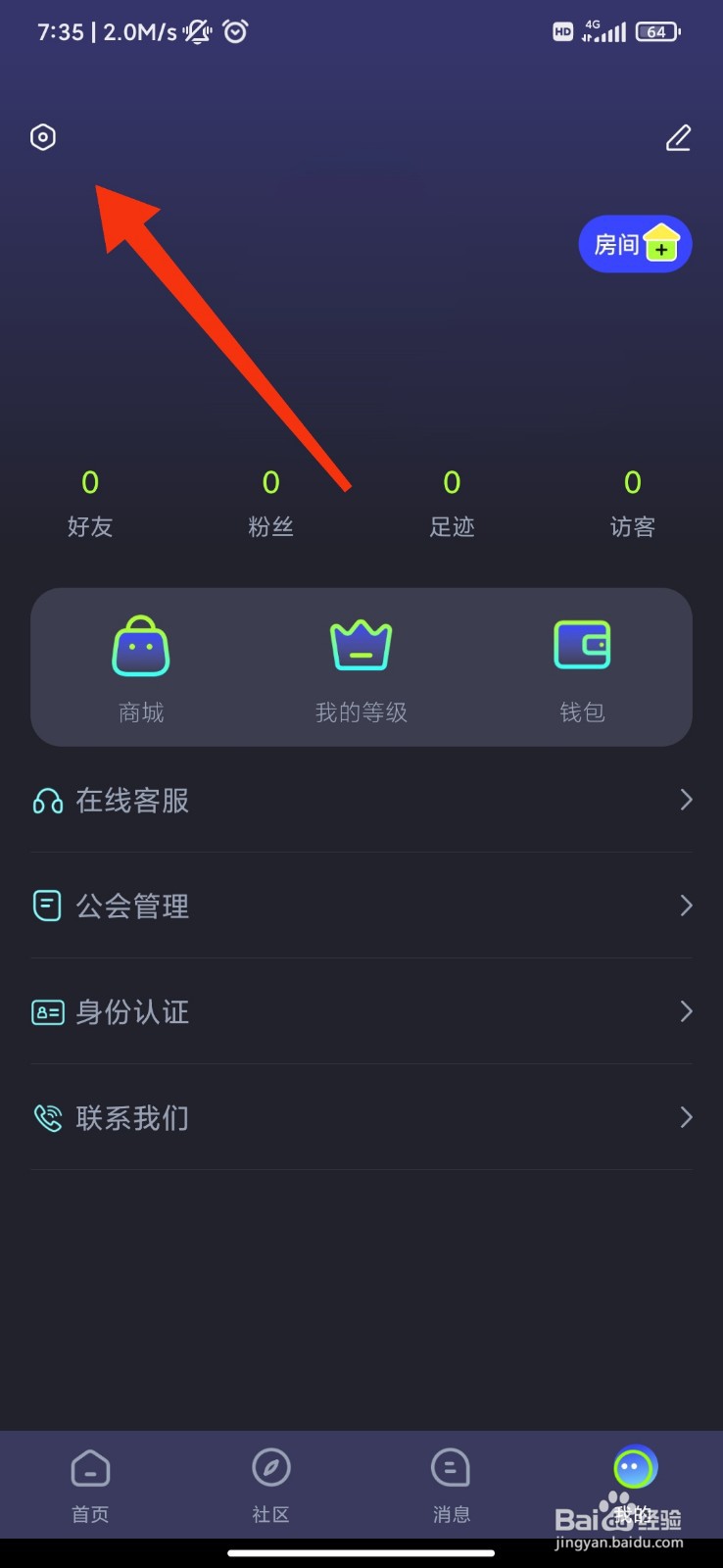Image resolution: width=723 pixels, height=1568 pixels.
Task: Tap the 房间 create room button
Action: (635, 244)
